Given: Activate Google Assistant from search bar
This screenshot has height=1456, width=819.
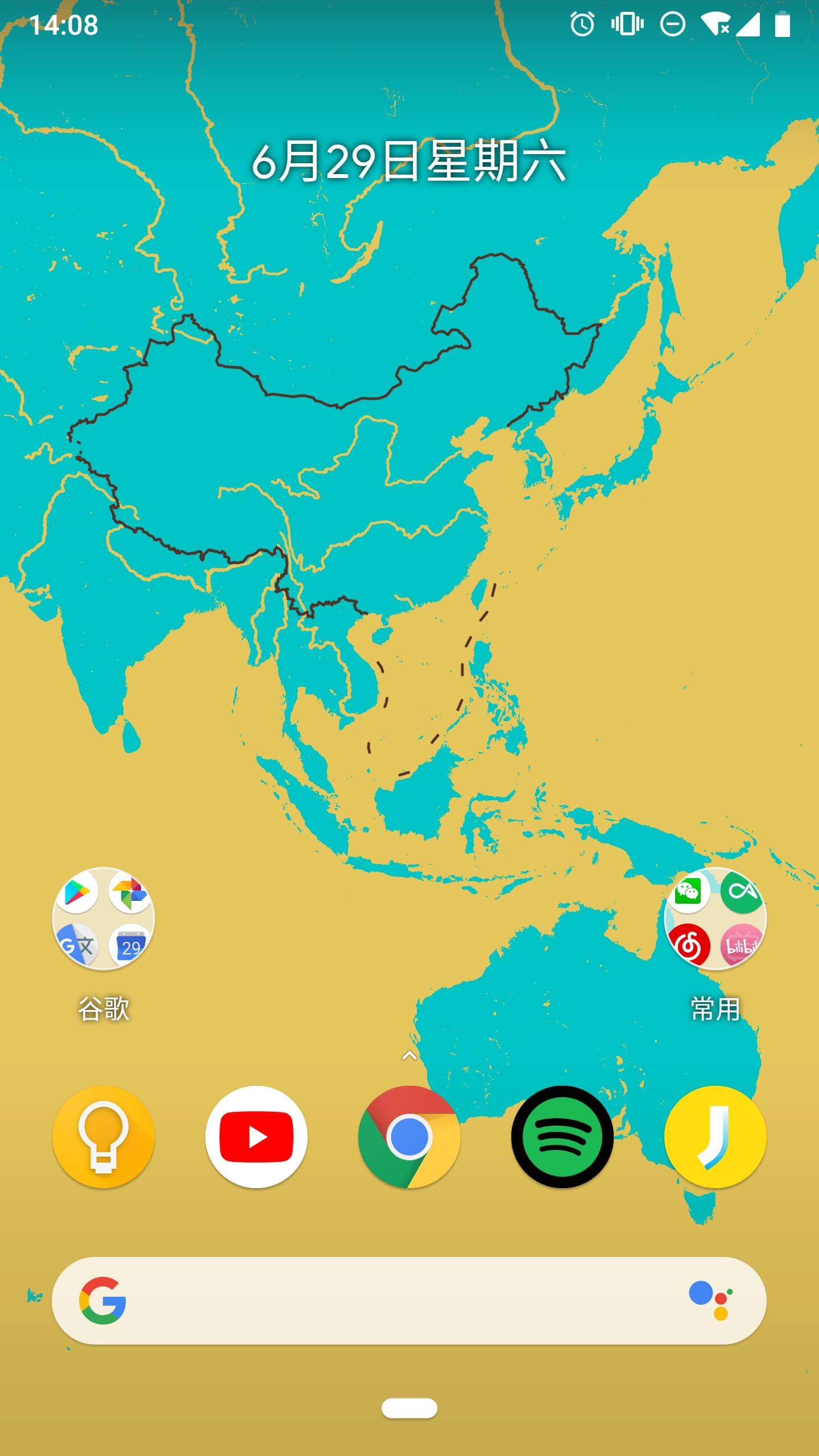Looking at the screenshot, I should pyautogui.click(x=710, y=1301).
